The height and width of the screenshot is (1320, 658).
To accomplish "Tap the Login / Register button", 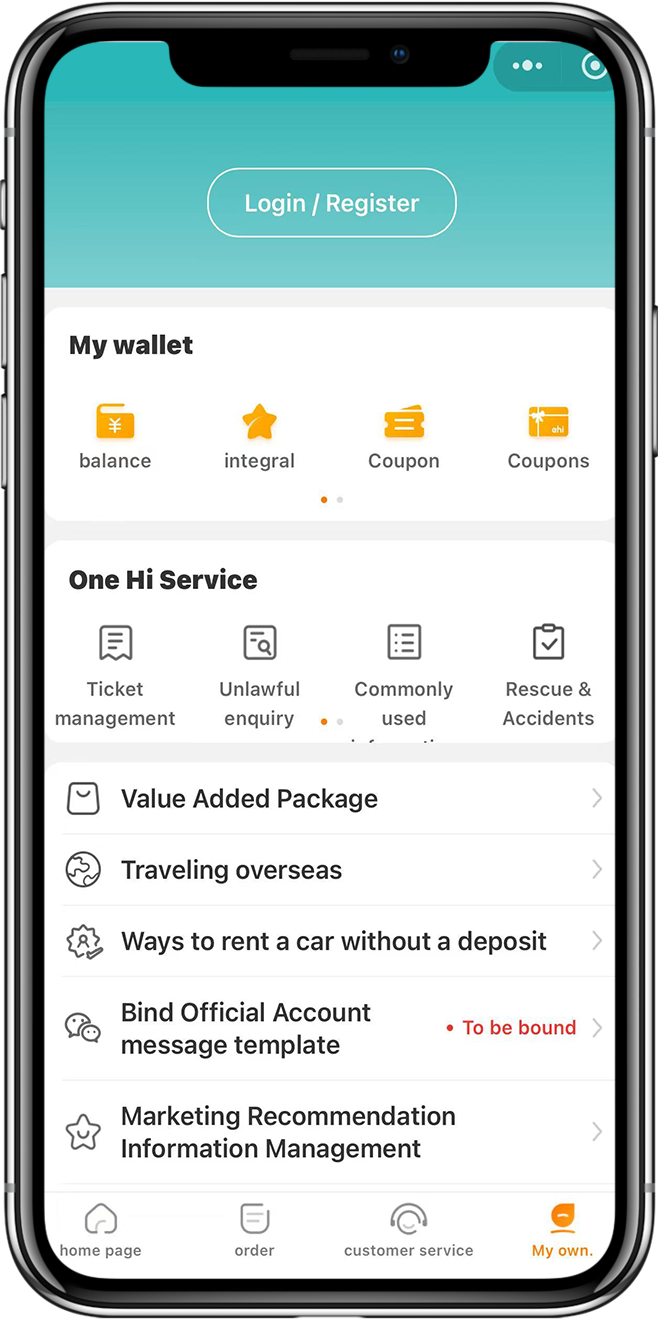I will (331, 203).
